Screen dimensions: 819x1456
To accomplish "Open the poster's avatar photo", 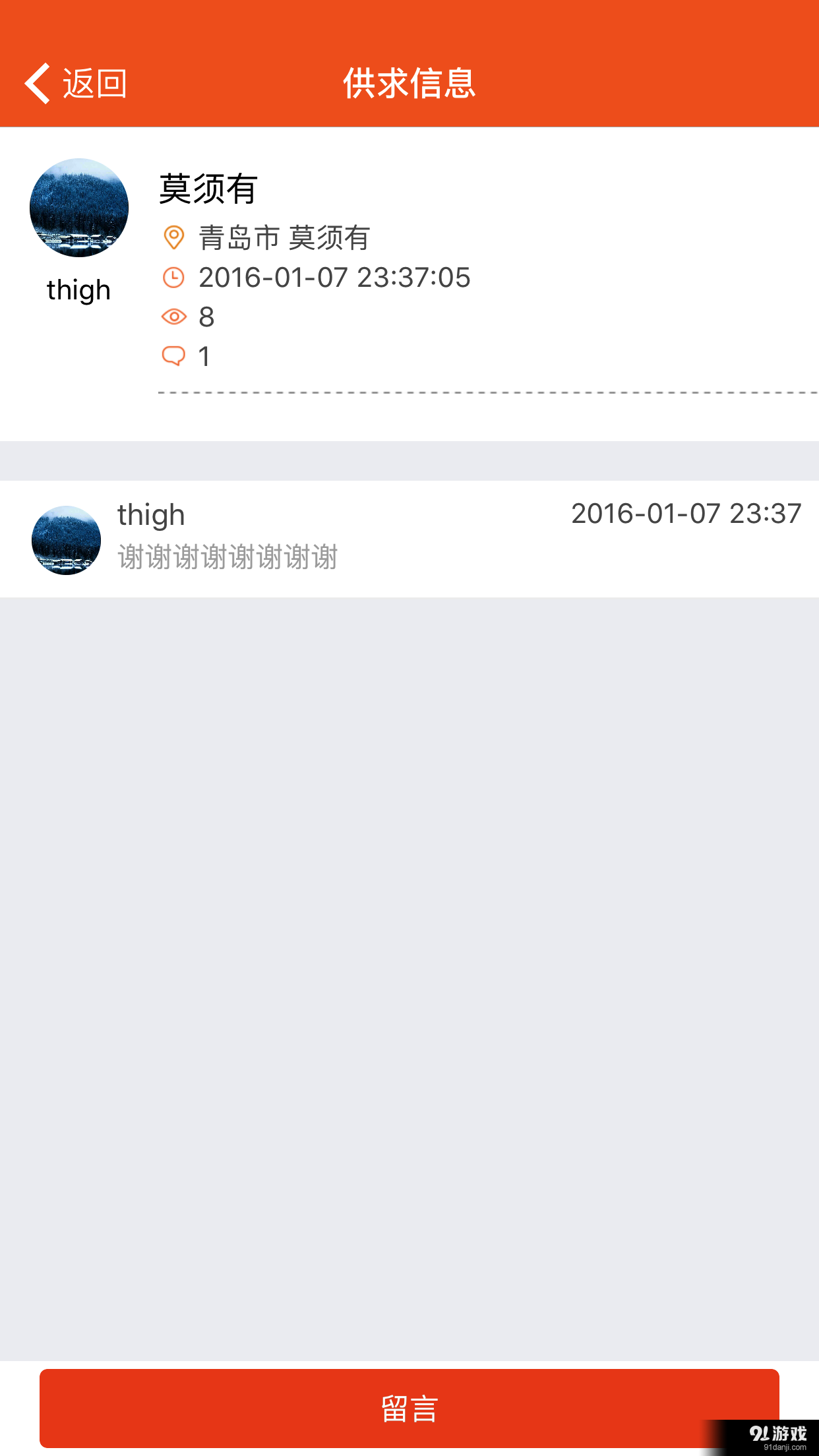I will click(x=80, y=207).
